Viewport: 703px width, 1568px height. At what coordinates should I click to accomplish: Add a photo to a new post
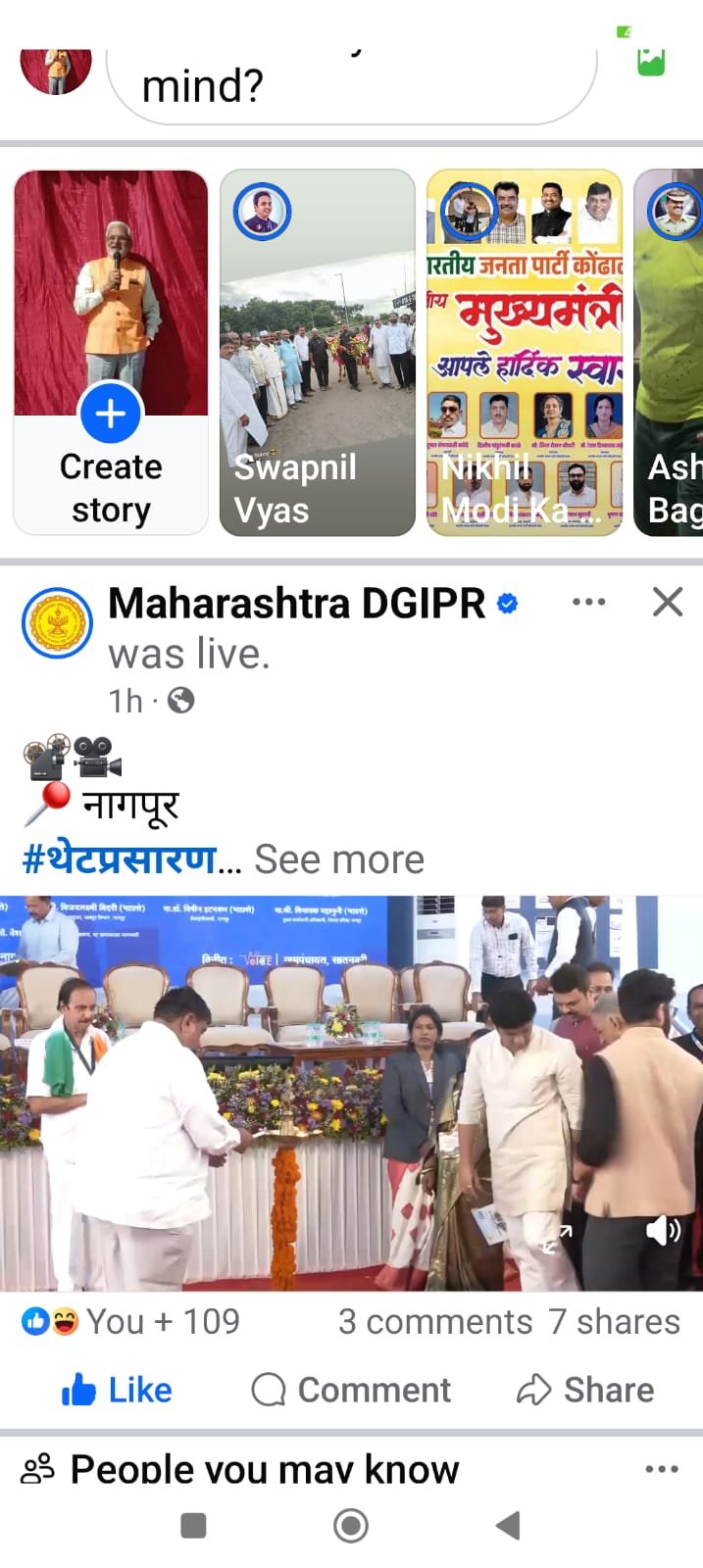pos(650,61)
